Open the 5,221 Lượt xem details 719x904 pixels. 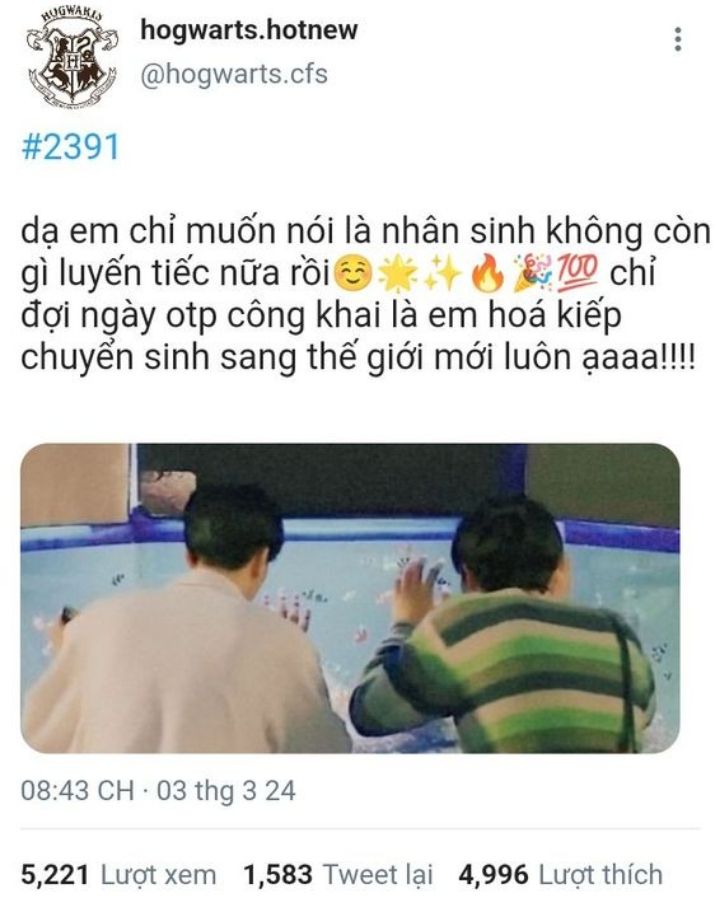click(x=118, y=874)
